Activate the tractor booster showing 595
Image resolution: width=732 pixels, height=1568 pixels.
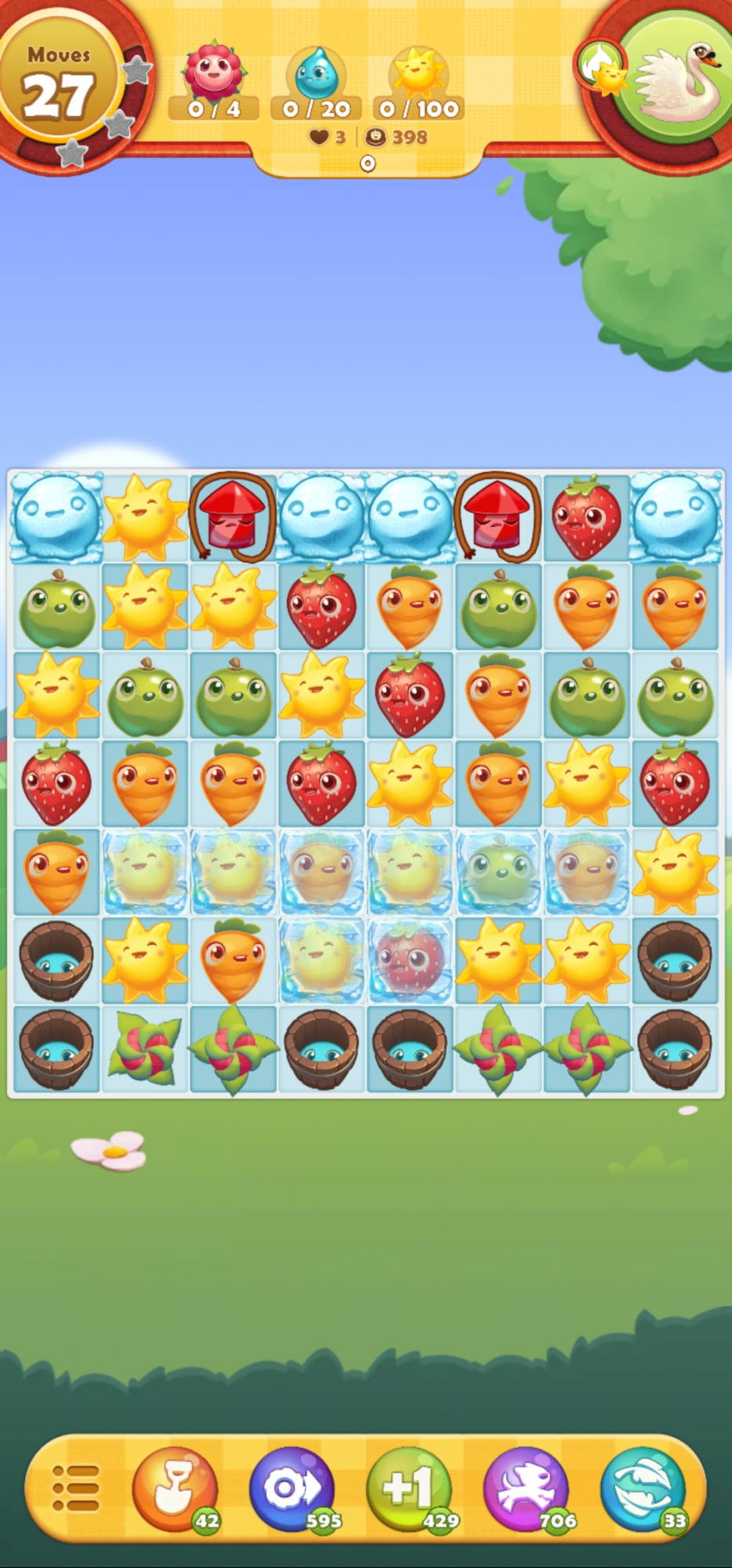(x=292, y=1487)
